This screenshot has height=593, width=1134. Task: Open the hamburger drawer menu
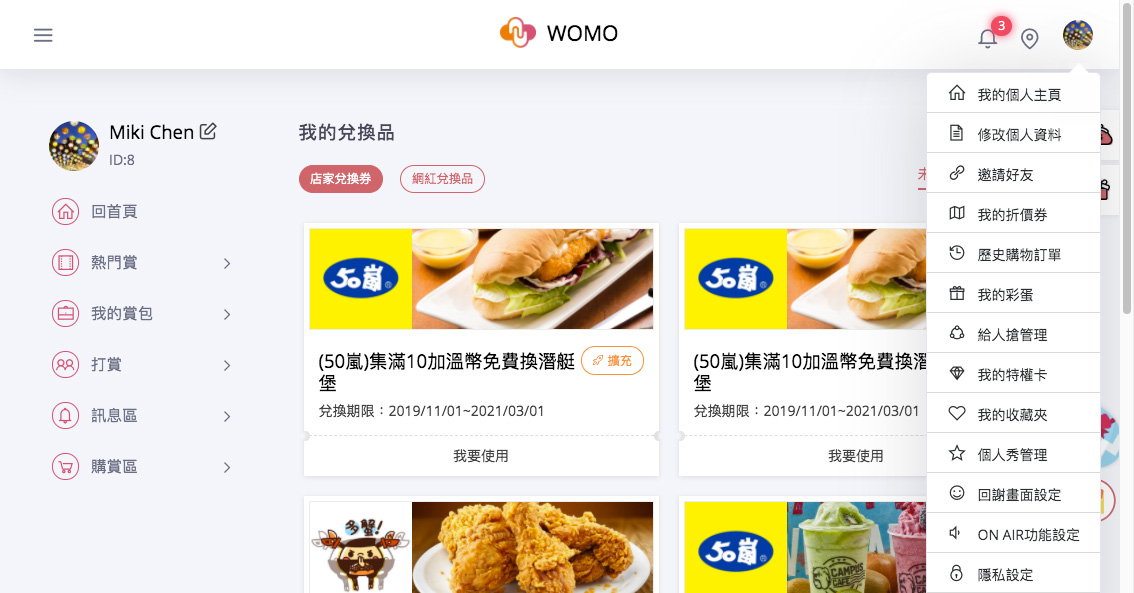(x=43, y=35)
